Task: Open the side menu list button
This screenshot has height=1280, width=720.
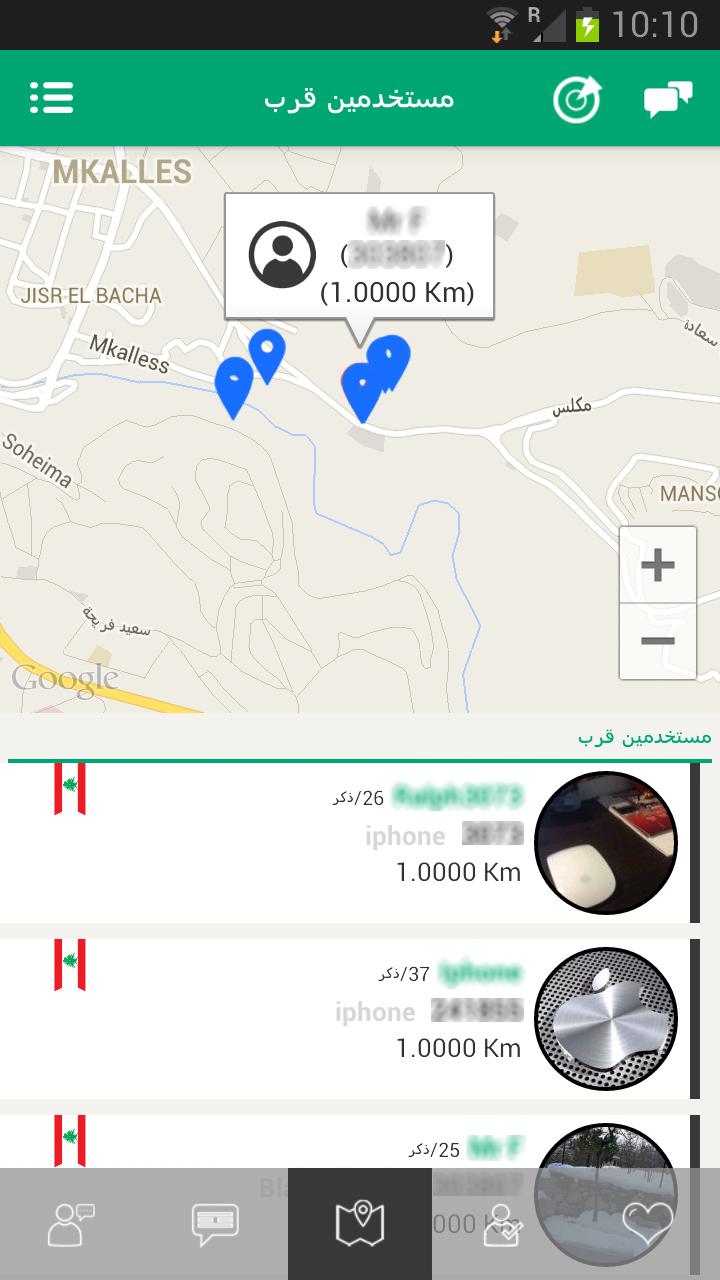Action: tap(52, 98)
